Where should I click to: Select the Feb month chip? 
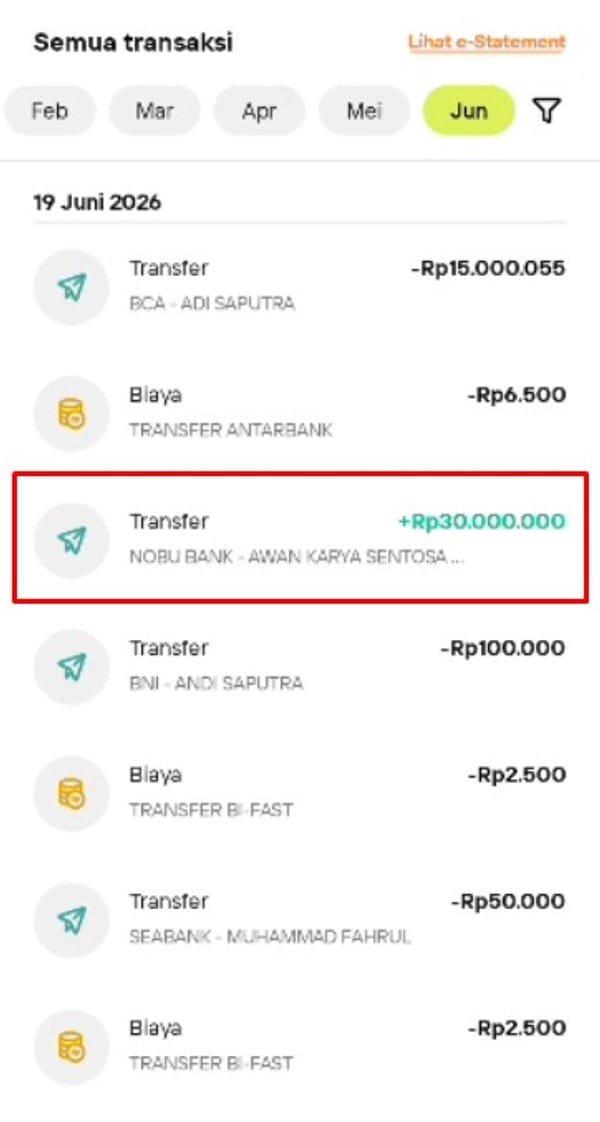pos(50,111)
